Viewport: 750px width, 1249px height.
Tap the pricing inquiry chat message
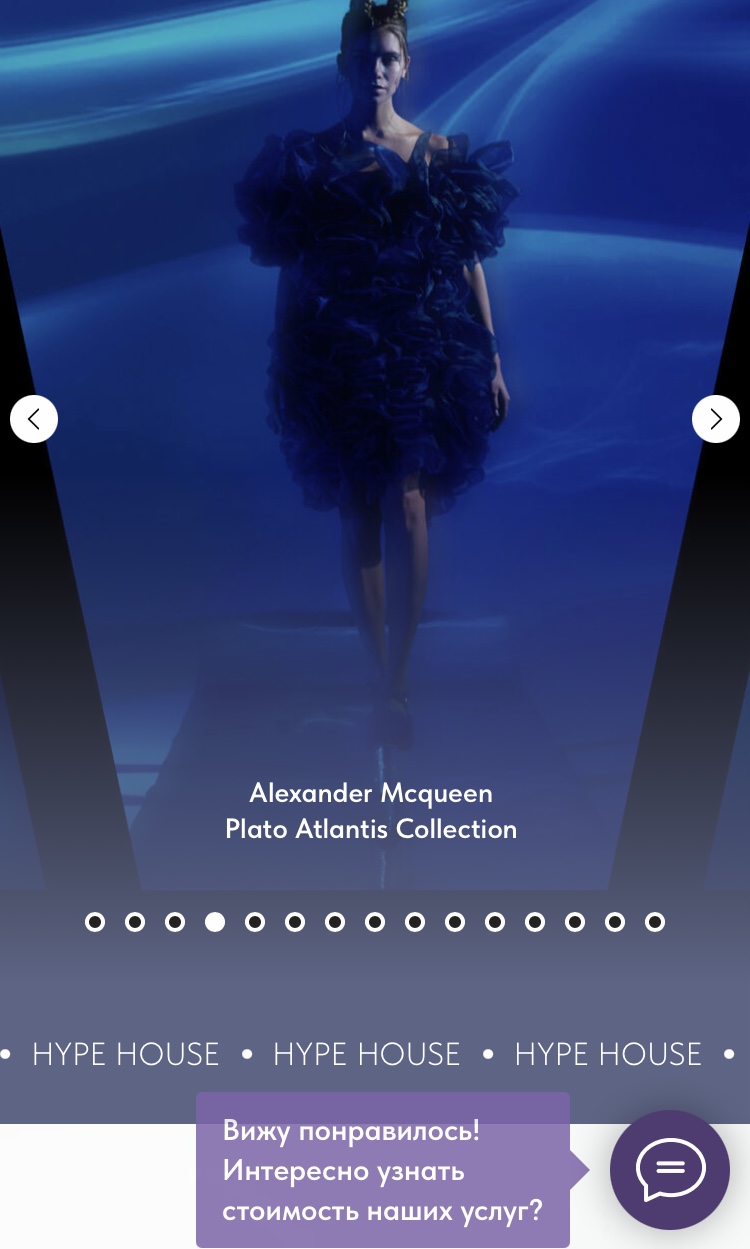383,1170
